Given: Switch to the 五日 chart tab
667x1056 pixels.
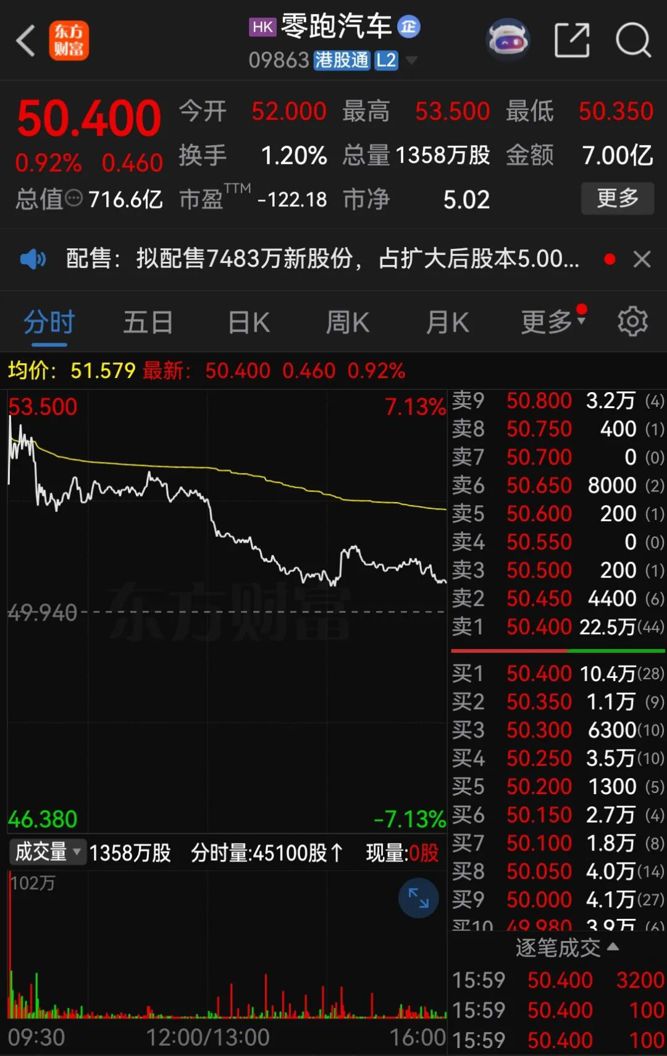Looking at the screenshot, I should 148,322.
